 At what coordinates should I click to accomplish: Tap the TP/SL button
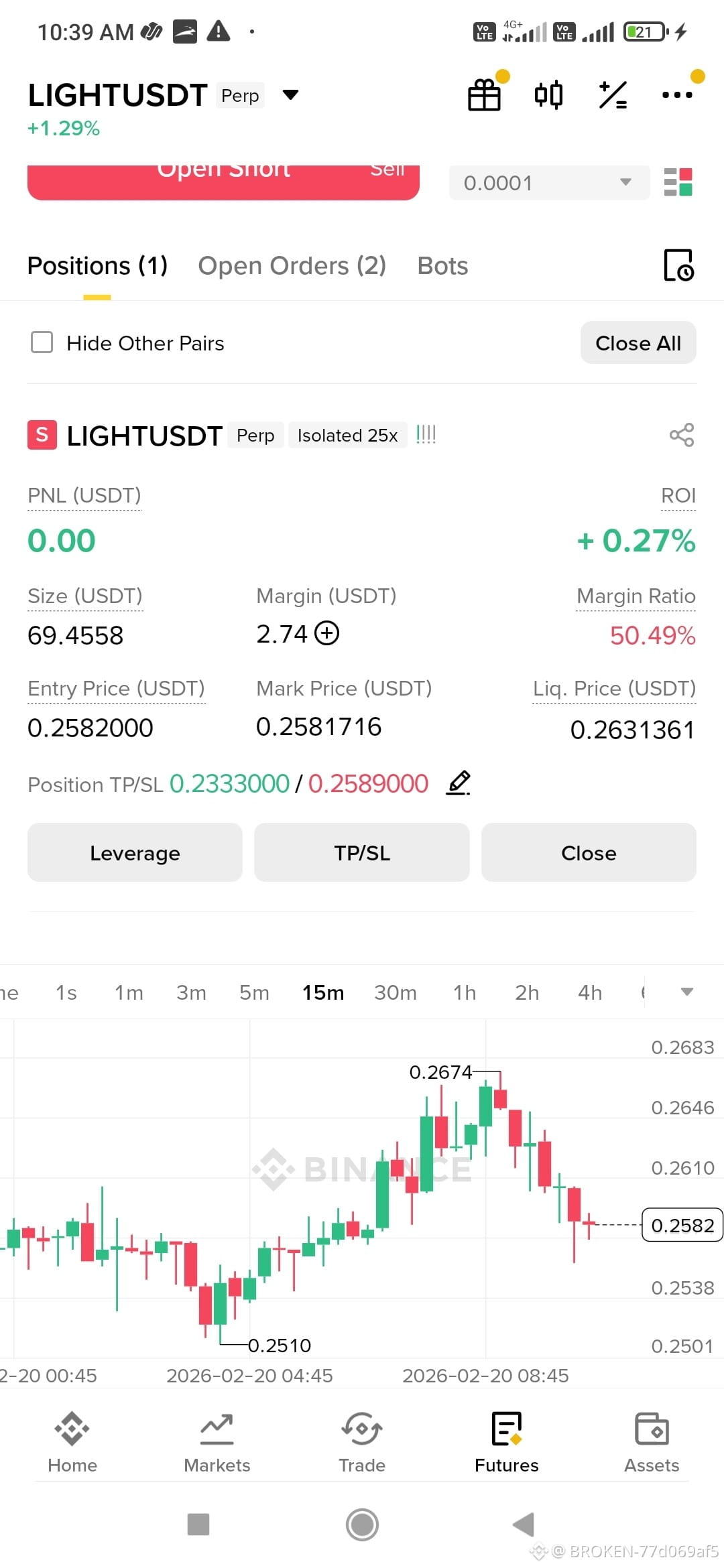tap(362, 852)
